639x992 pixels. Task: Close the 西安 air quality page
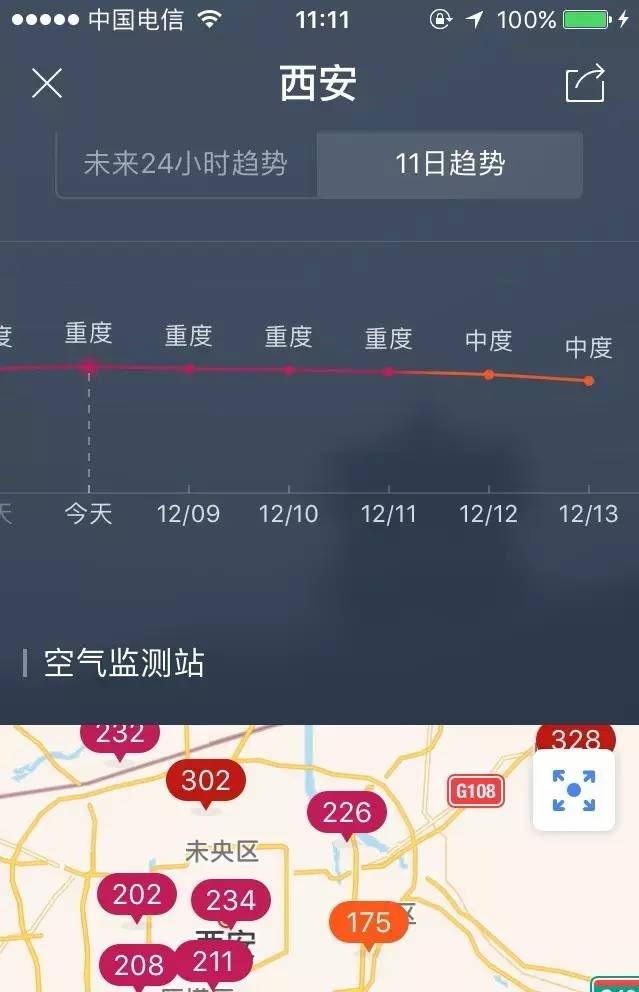click(x=47, y=84)
